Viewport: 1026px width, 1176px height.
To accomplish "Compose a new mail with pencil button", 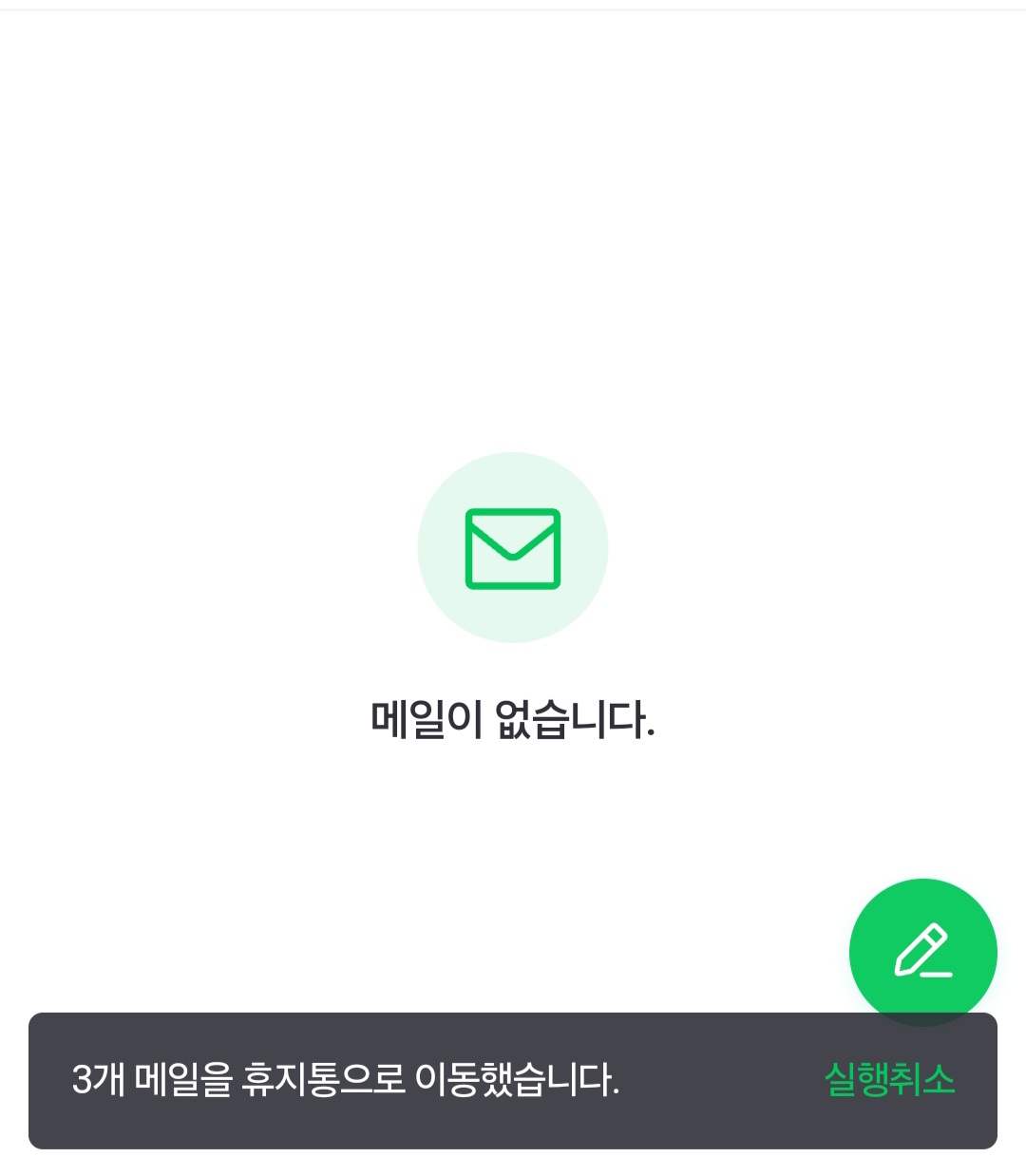I will (x=923, y=952).
